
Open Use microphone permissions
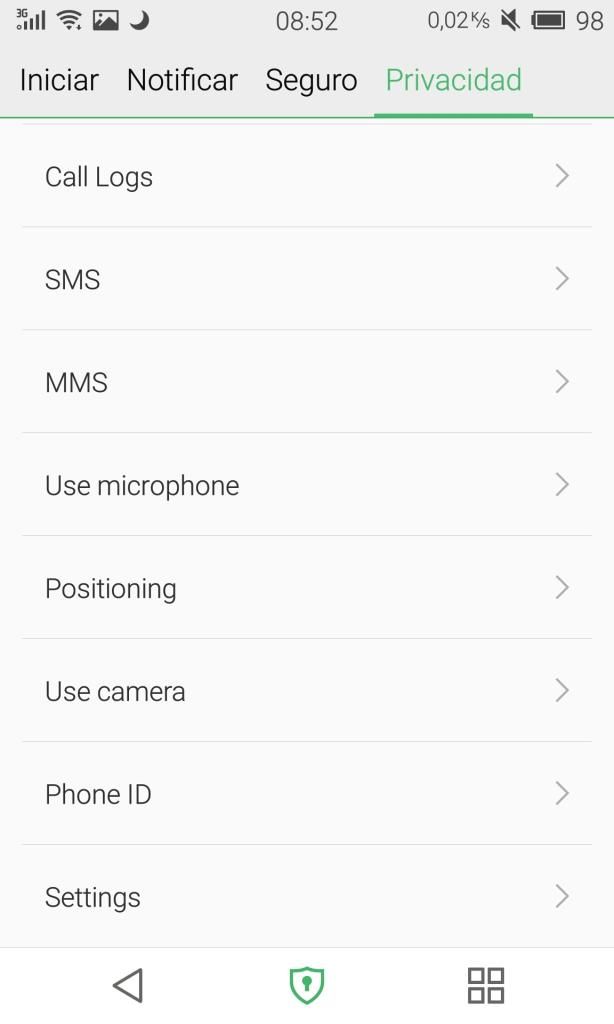[x=306, y=485]
